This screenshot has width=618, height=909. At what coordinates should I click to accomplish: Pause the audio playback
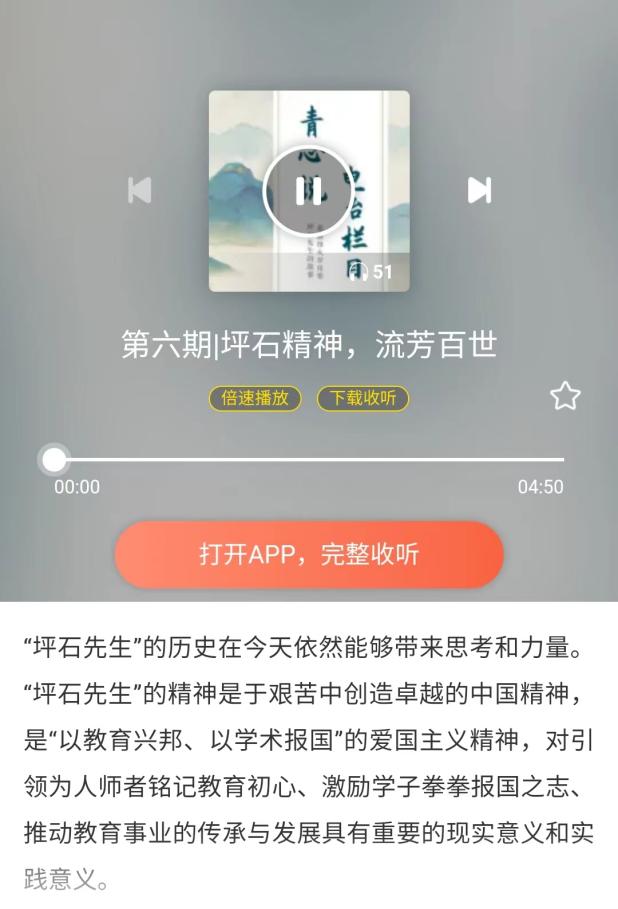(308, 191)
